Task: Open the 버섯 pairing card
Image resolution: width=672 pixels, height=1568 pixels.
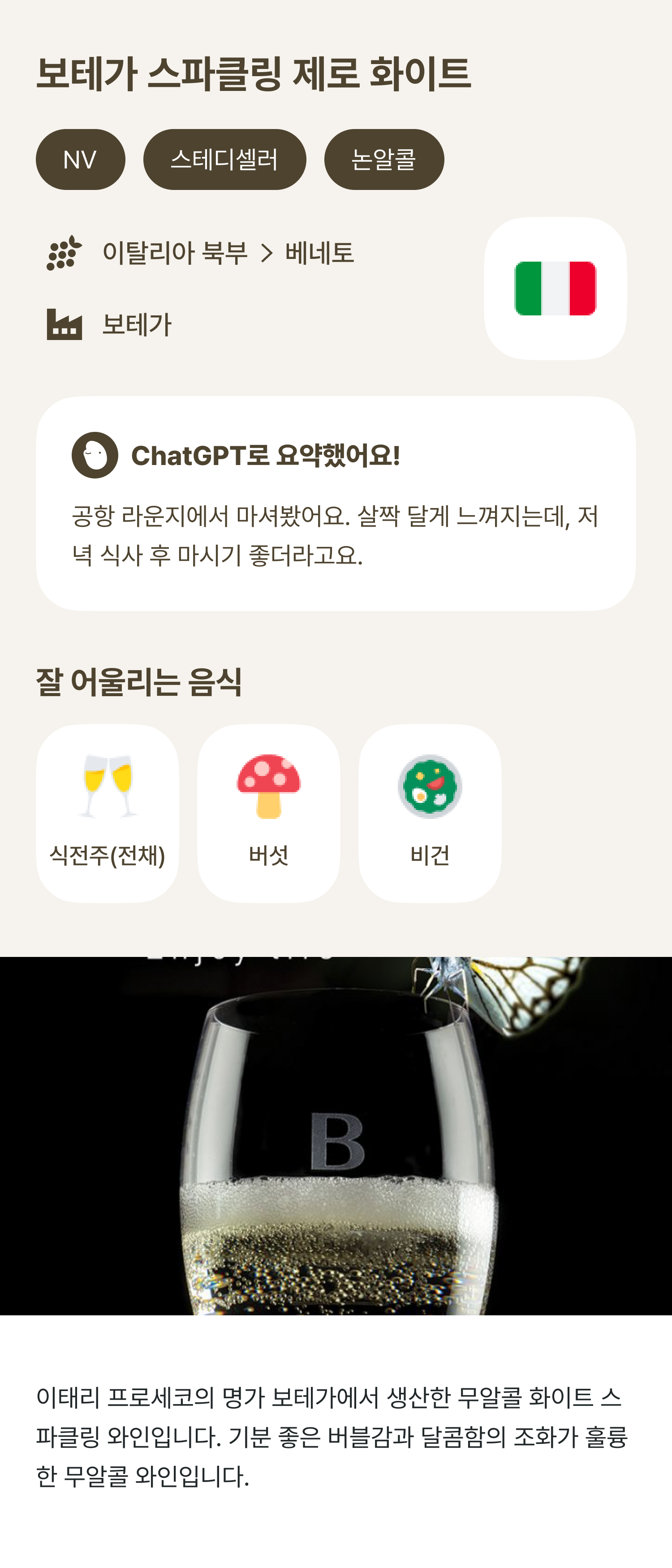Action: pyautogui.click(x=268, y=813)
